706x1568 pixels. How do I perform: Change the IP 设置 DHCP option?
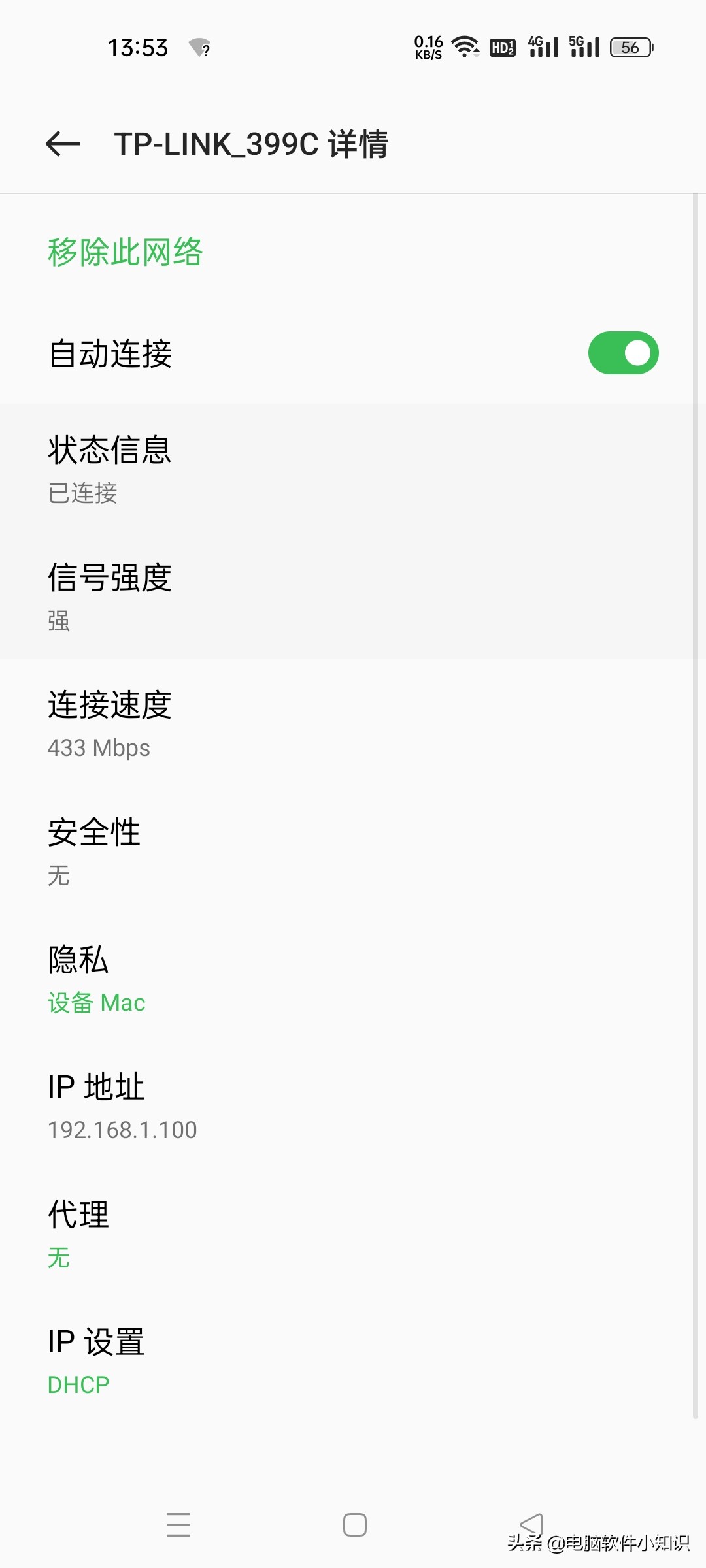pos(95,1361)
